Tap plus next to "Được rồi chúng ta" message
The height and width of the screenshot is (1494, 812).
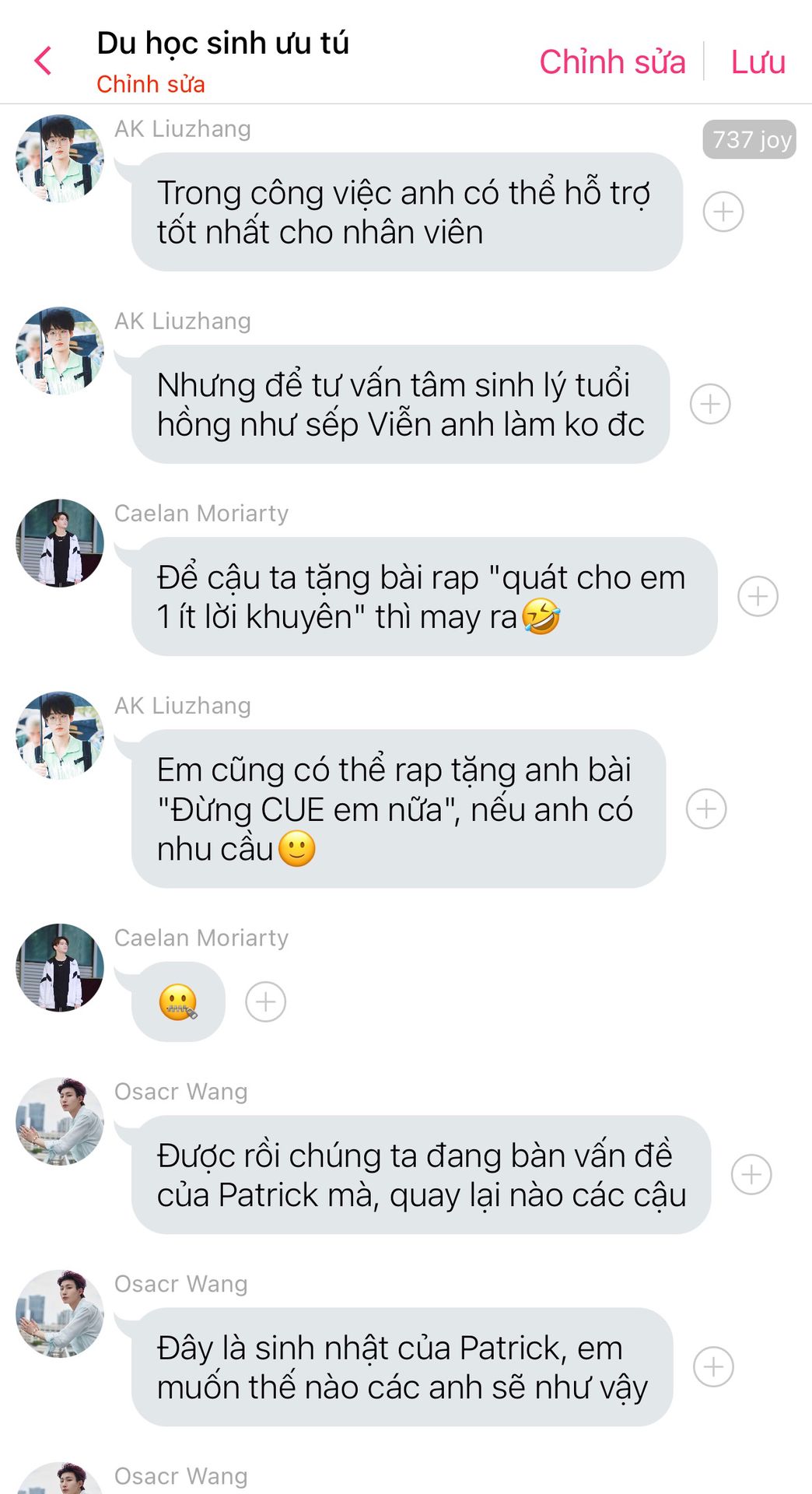click(751, 1174)
